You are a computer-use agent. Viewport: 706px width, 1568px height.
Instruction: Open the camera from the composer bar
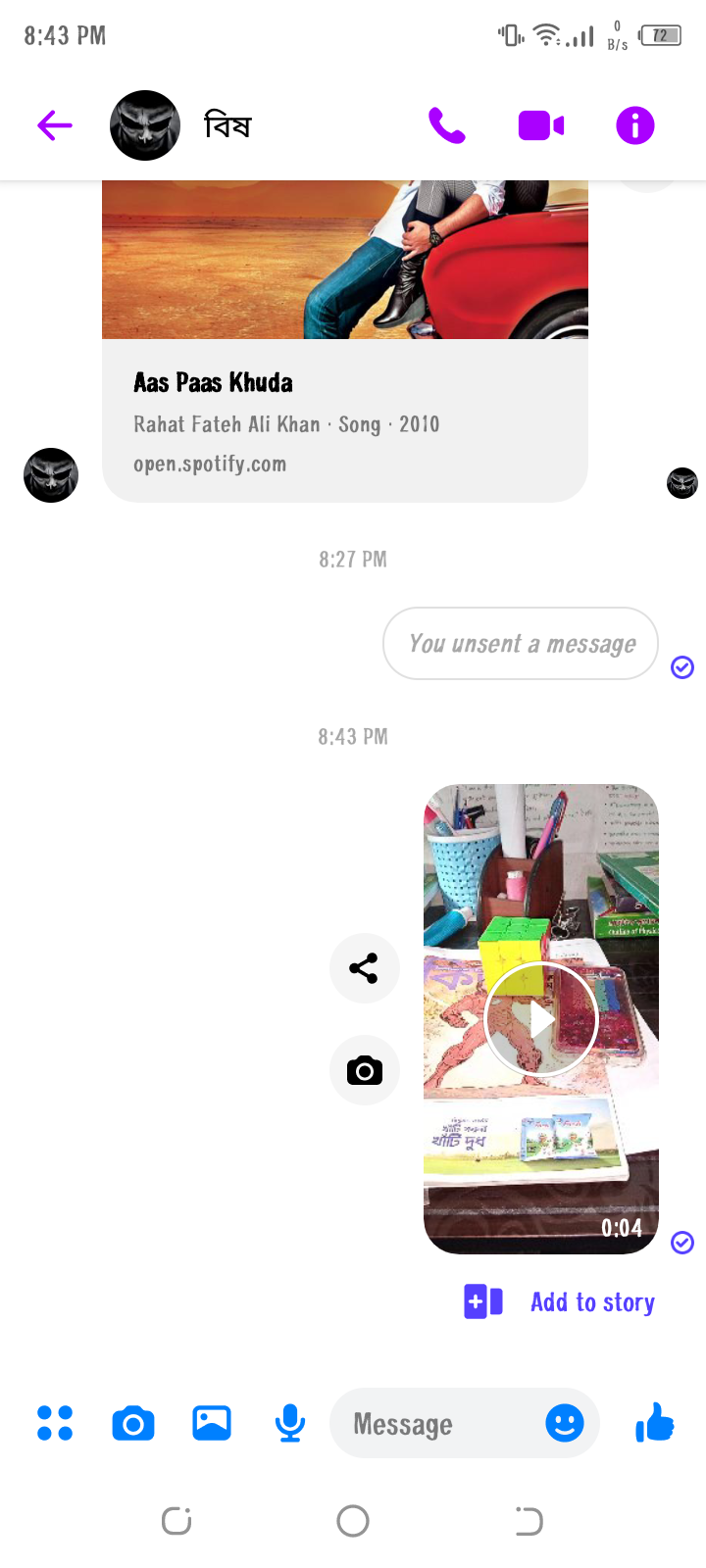pyautogui.click(x=133, y=1423)
